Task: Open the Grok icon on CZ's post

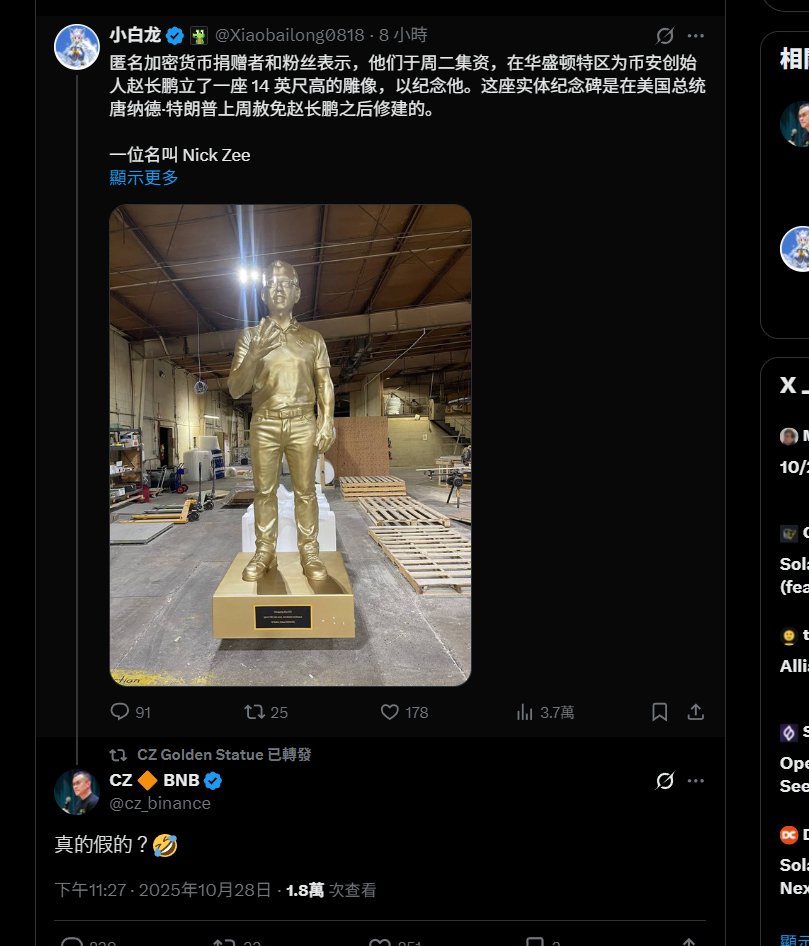Action: click(664, 780)
